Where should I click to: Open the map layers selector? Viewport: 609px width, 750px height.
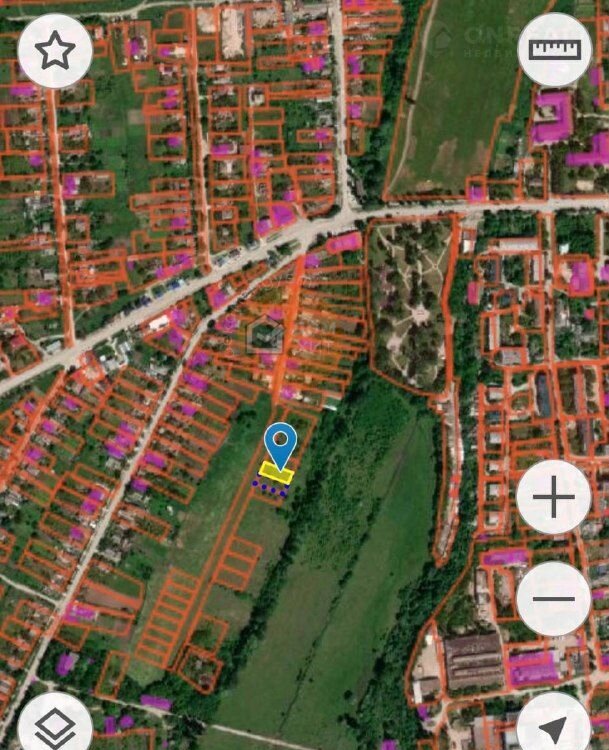[55, 725]
